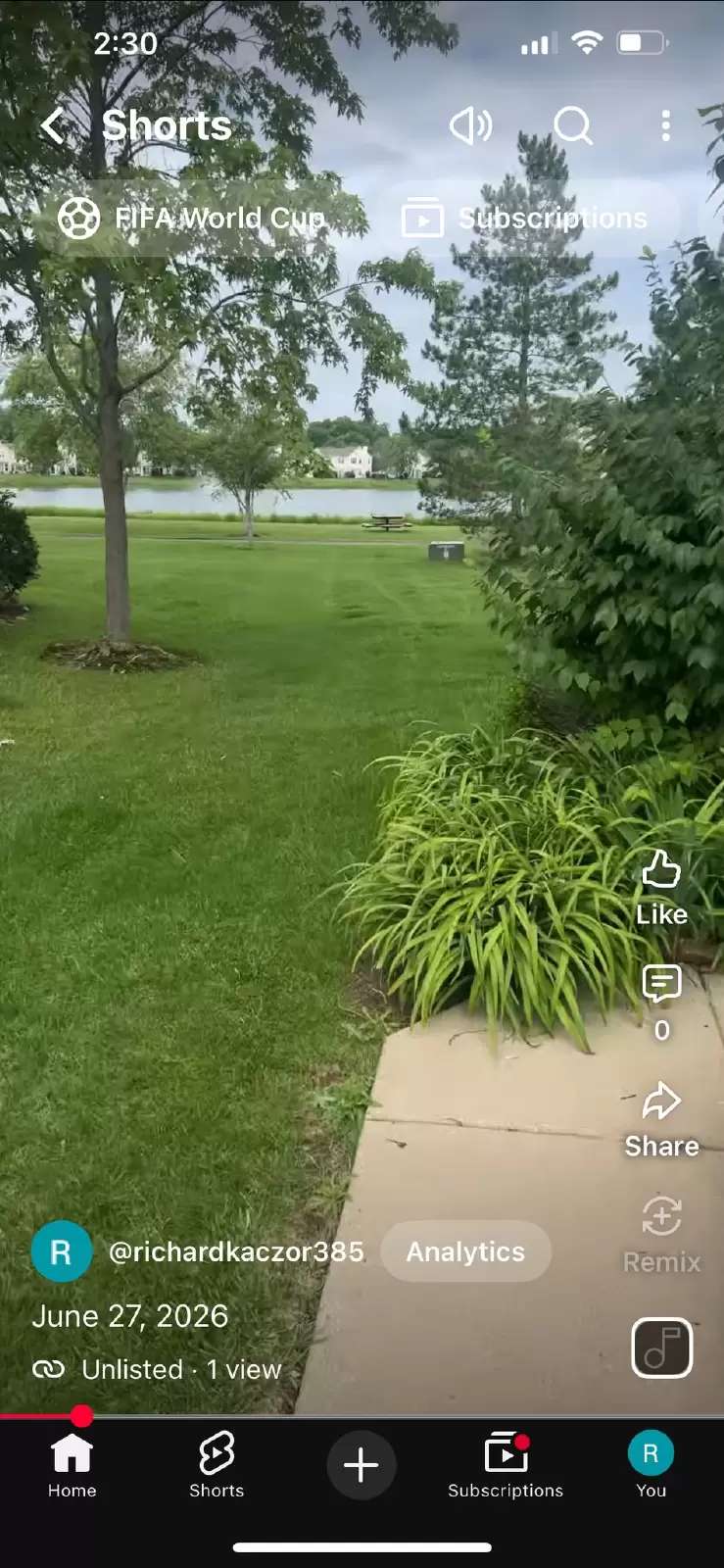Open Analytics for this Short

(465, 1251)
